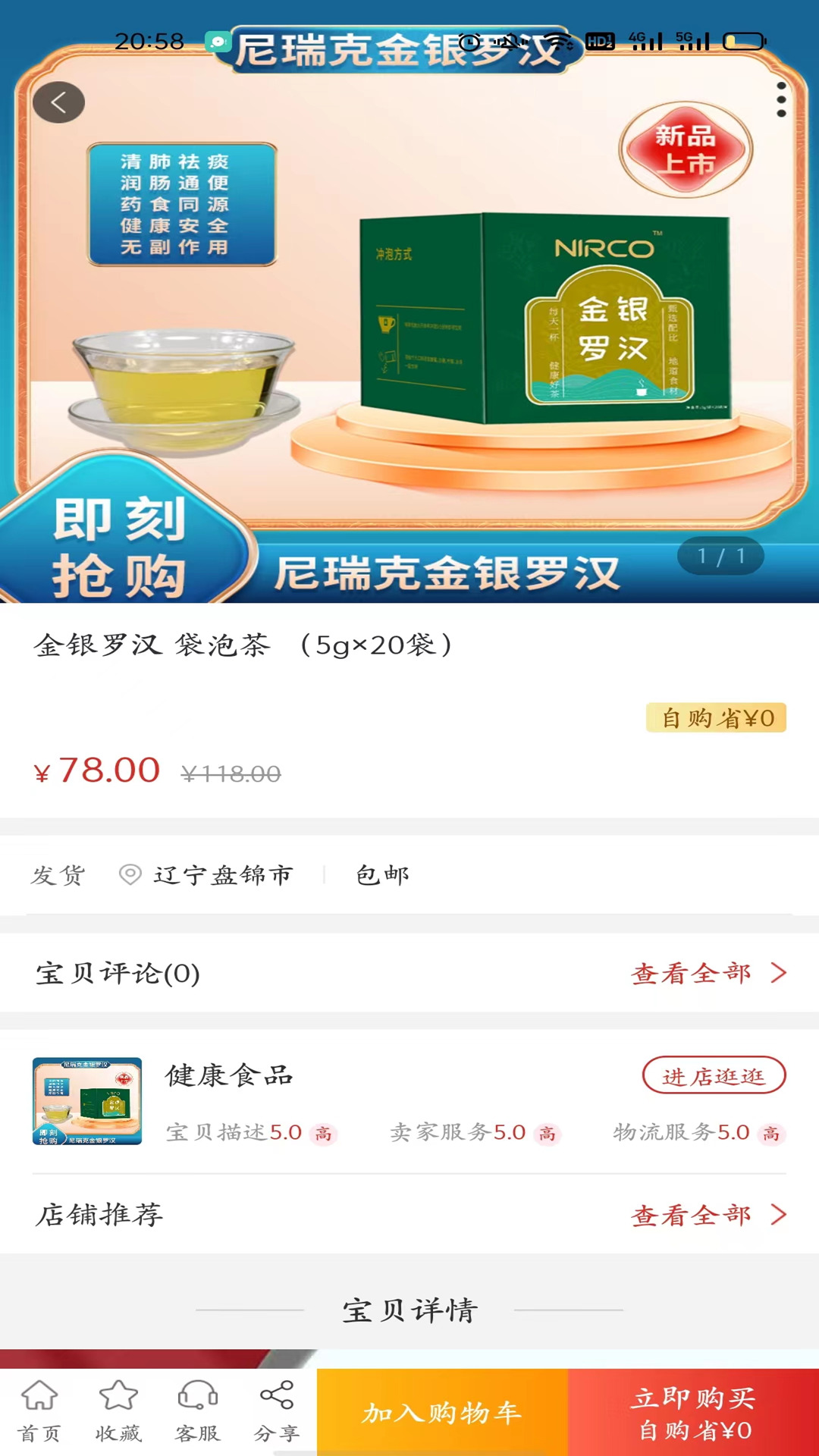Open the 健康食品 store thumbnail
Image resolution: width=819 pixels, height=1456 pixels.
point(87,1100)
